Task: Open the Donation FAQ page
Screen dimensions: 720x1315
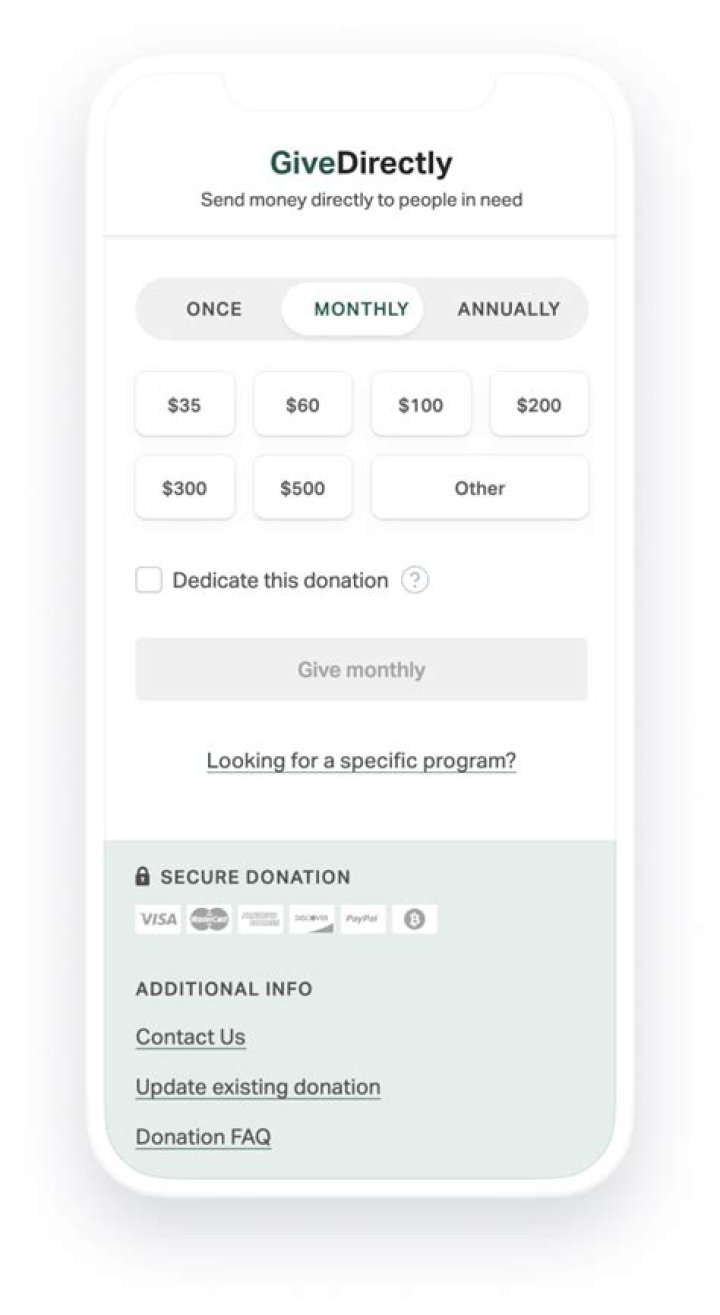Action: 203,1137
